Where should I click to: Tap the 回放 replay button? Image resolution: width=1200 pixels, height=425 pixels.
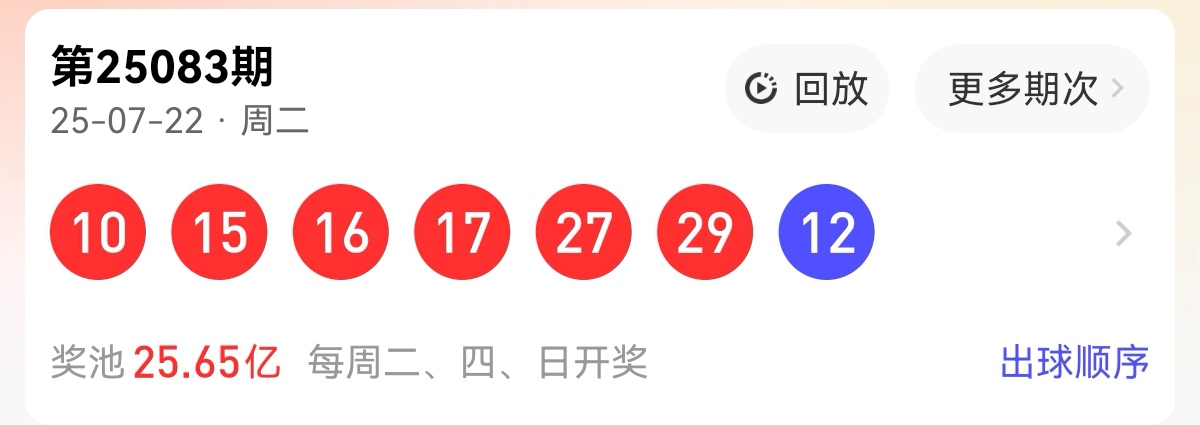pyautogui.click(x=807, y=90)
